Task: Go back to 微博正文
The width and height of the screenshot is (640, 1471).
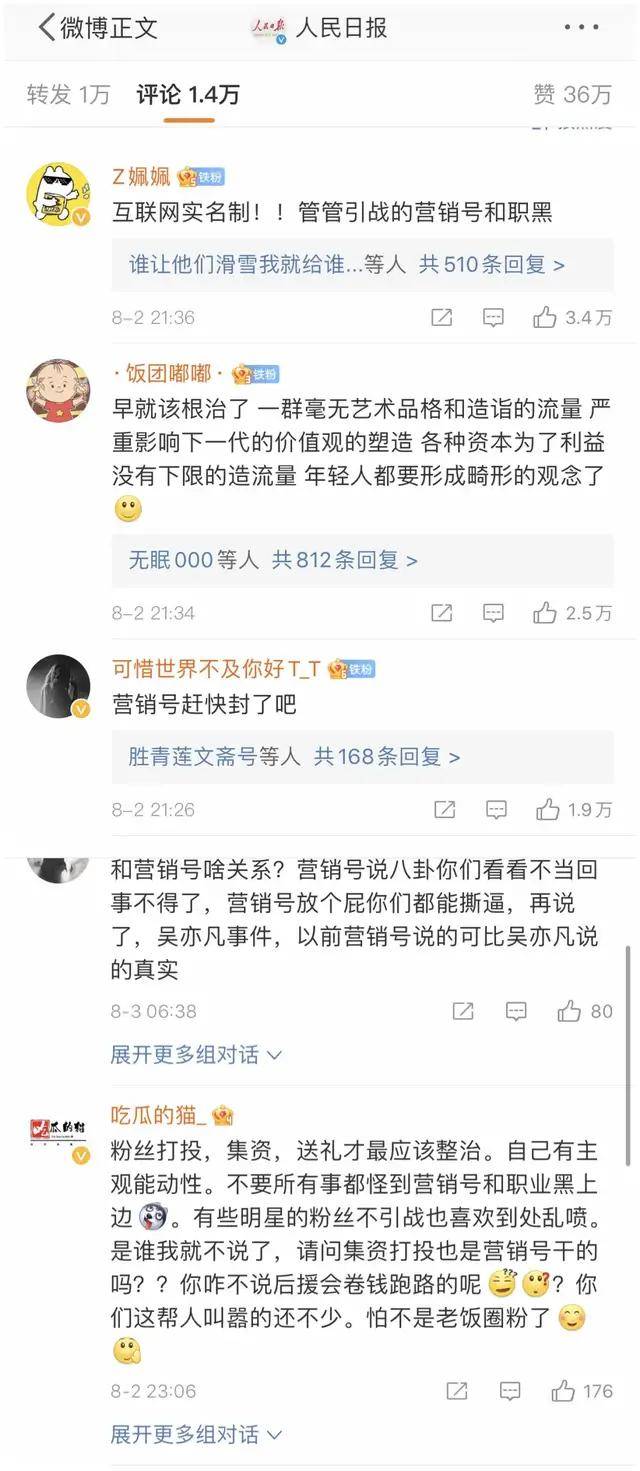Action: [97, 28]
